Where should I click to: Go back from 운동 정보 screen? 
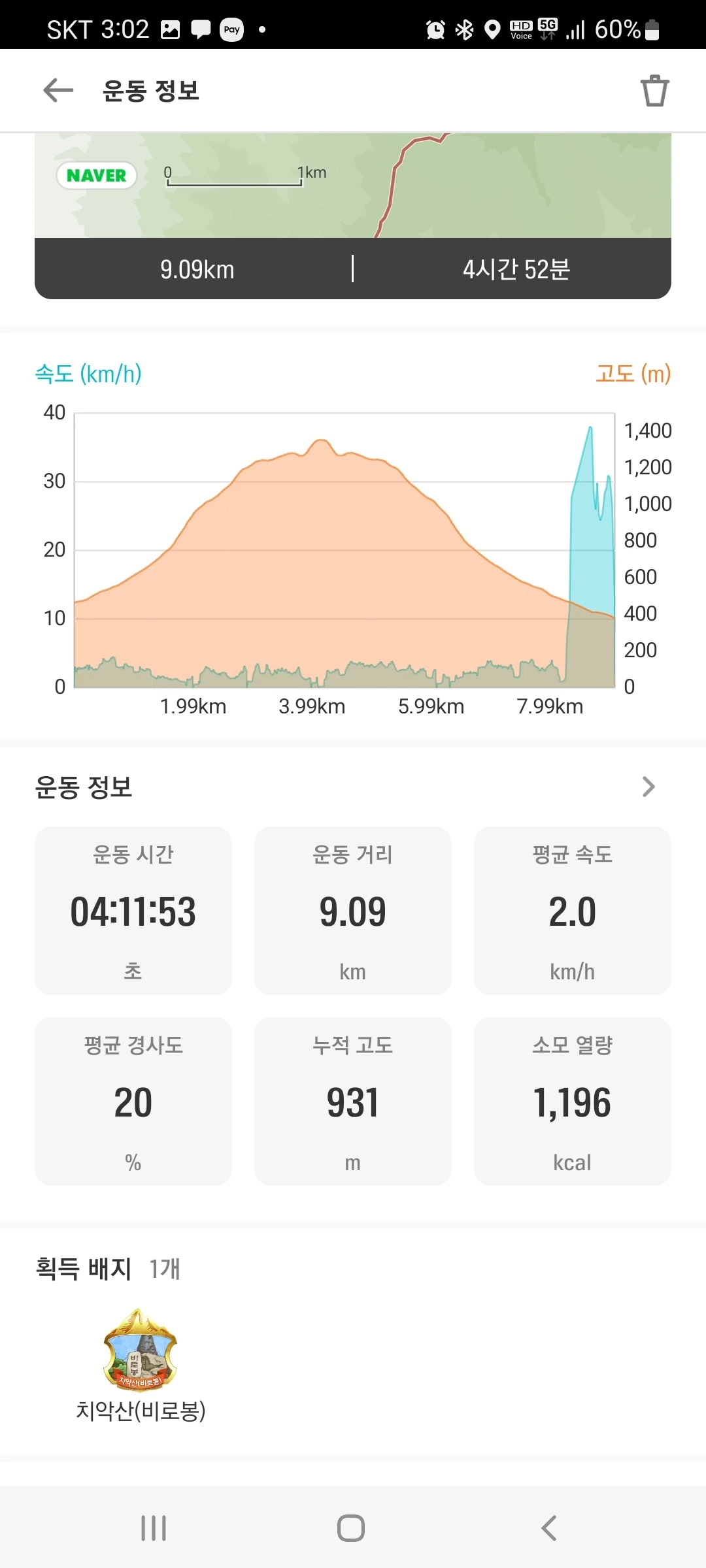[x=58, y=90]
